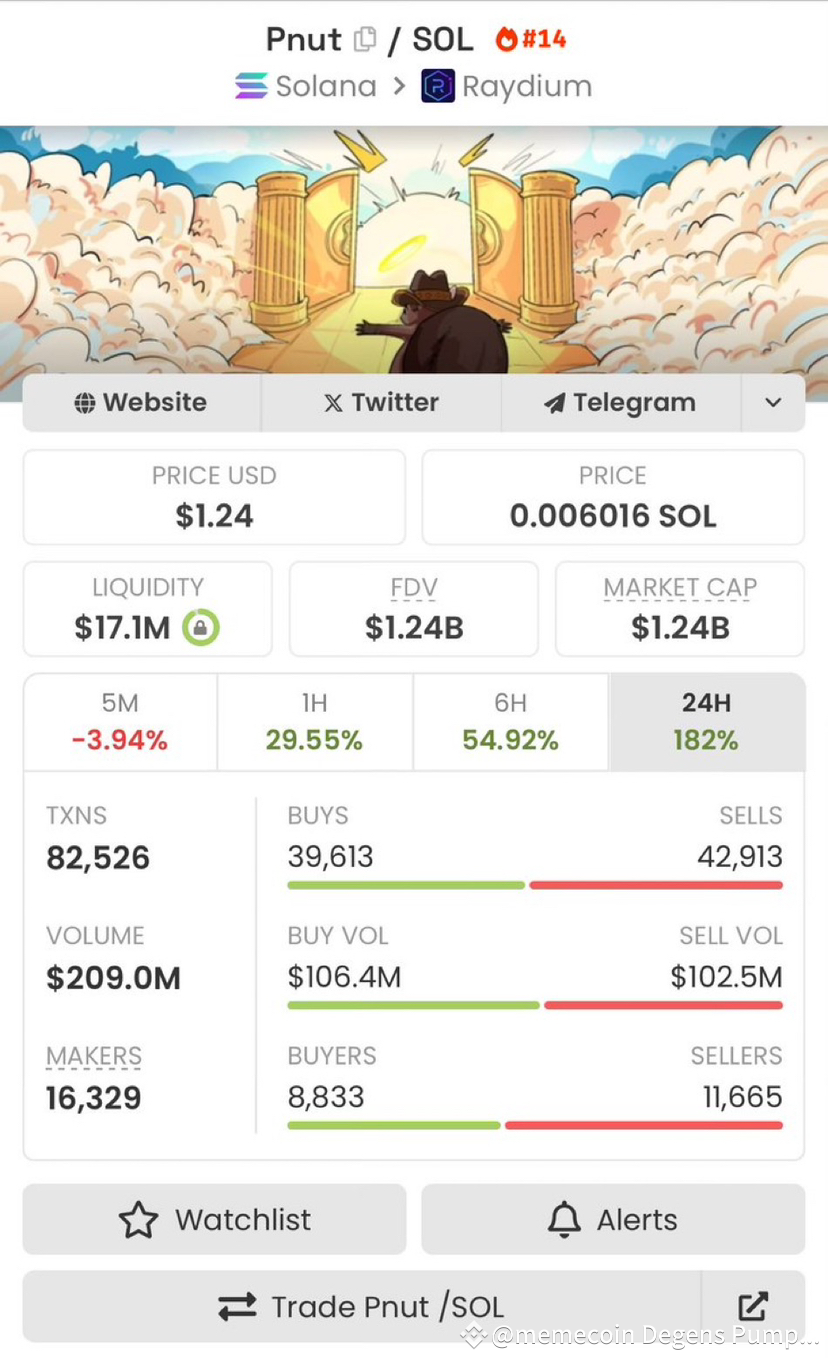The image size is (828, 1358).
Task: Open the MAKERS tooltip label
Action: click(93, 1057)
